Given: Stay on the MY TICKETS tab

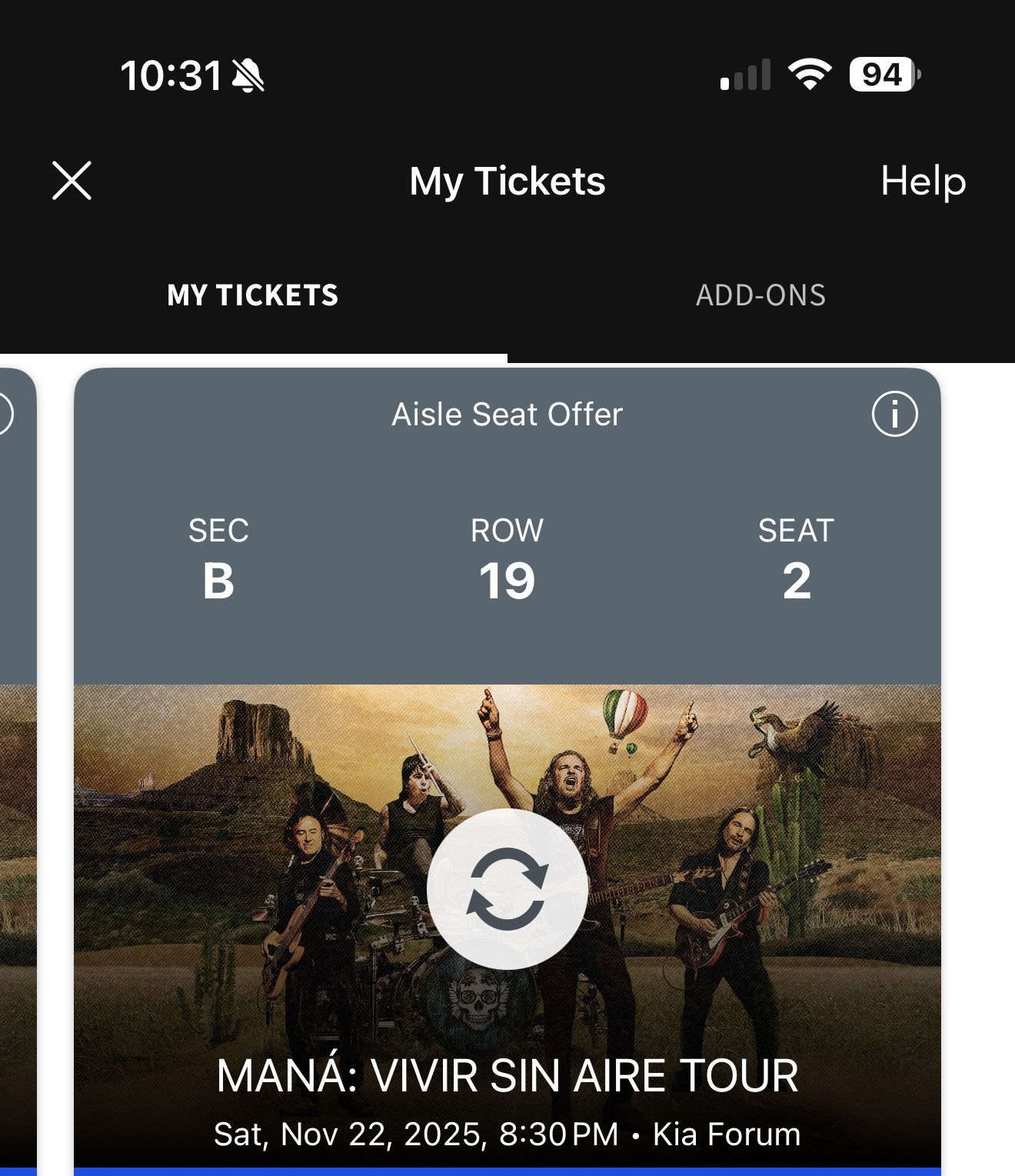Looking at the screenshot, I should [x=254, y=295].
